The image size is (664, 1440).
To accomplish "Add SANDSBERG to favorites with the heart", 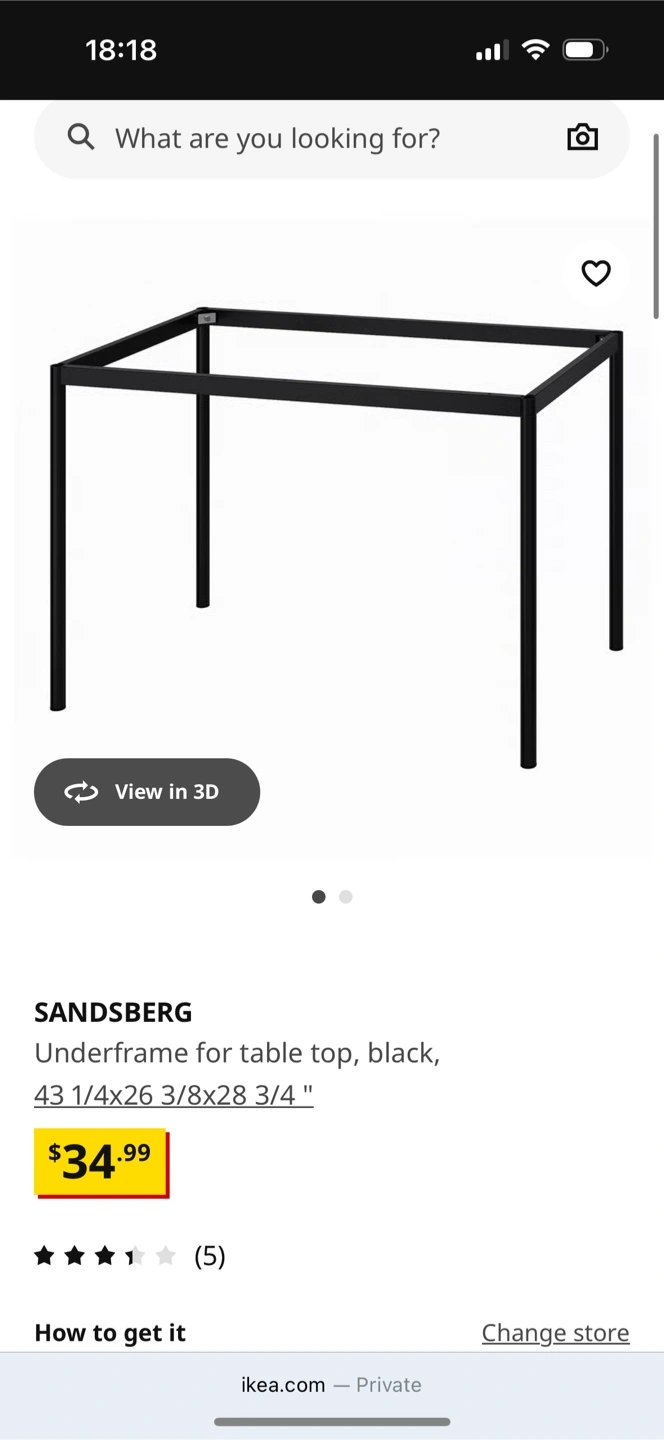I will coord(596,273).
